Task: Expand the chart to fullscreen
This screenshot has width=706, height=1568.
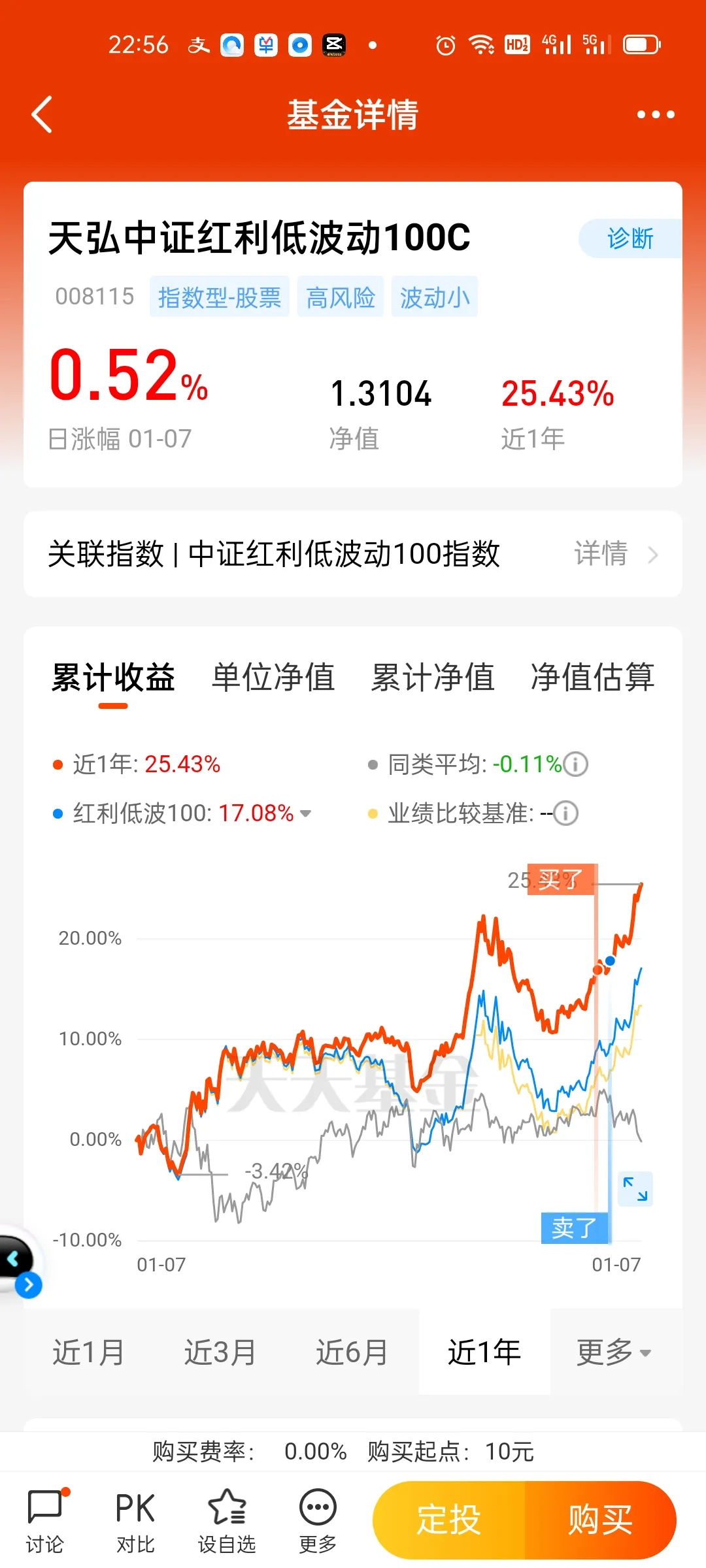Action: tap(635, 1188)
